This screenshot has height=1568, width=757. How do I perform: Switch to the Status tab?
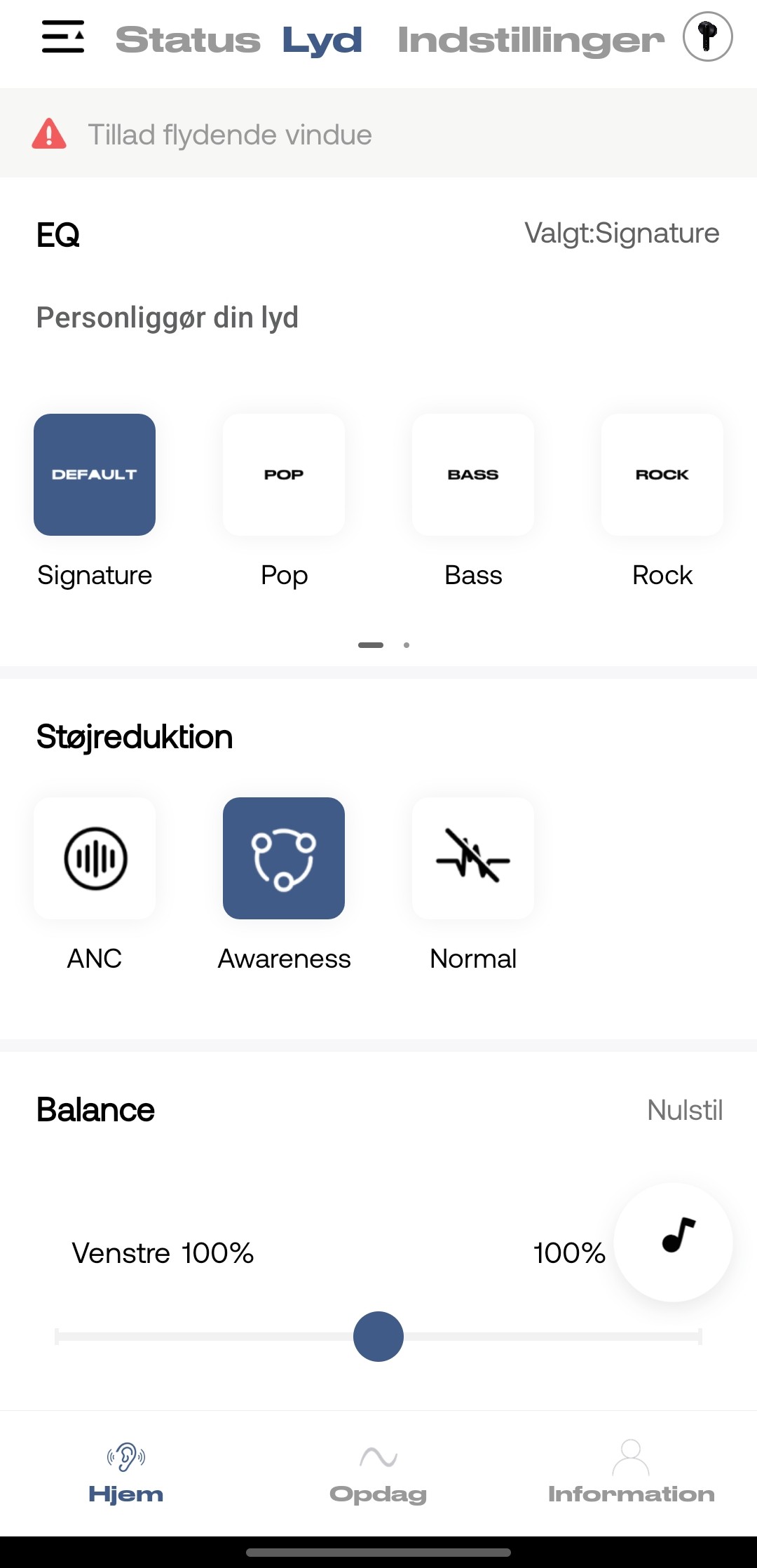pos(188,40)
